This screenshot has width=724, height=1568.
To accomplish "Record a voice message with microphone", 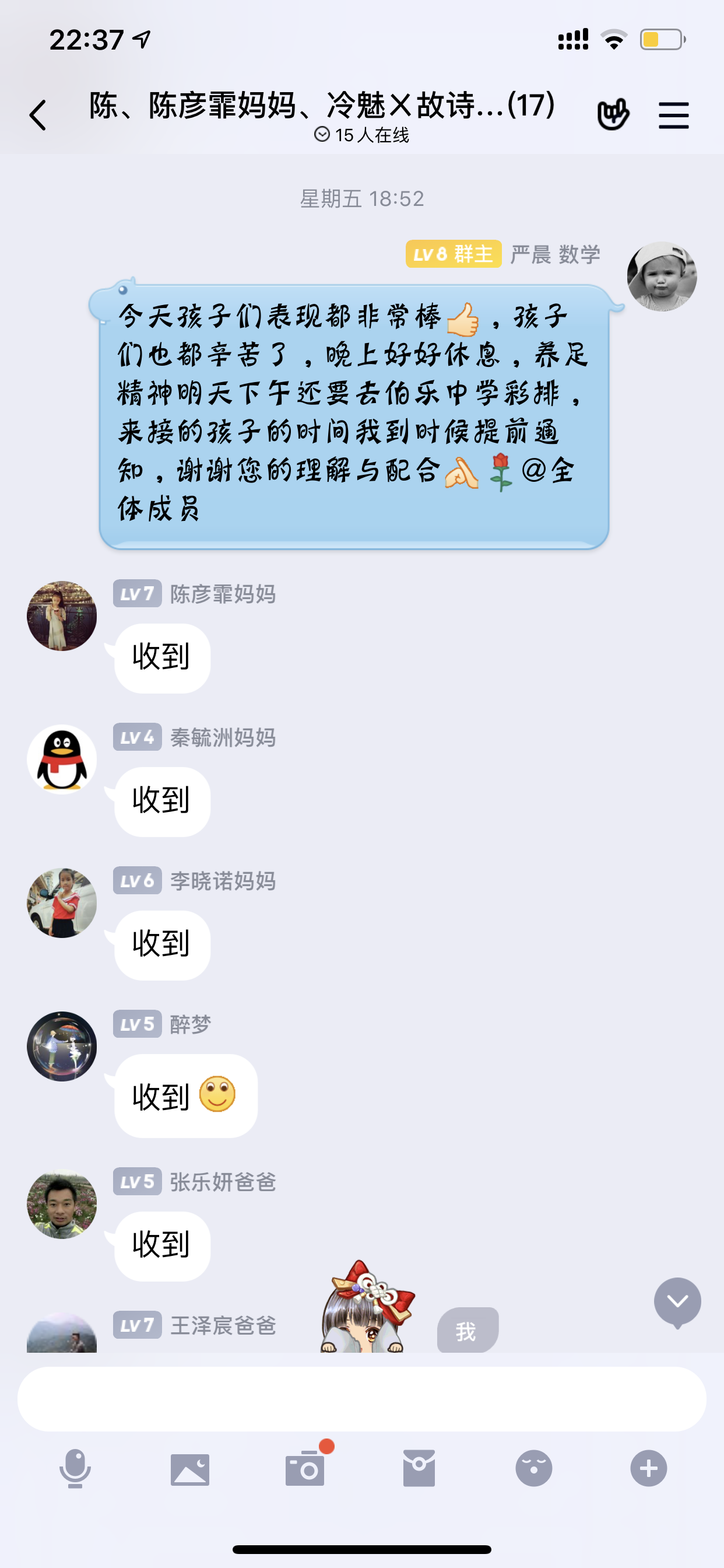I will (x=75, y=1469).
